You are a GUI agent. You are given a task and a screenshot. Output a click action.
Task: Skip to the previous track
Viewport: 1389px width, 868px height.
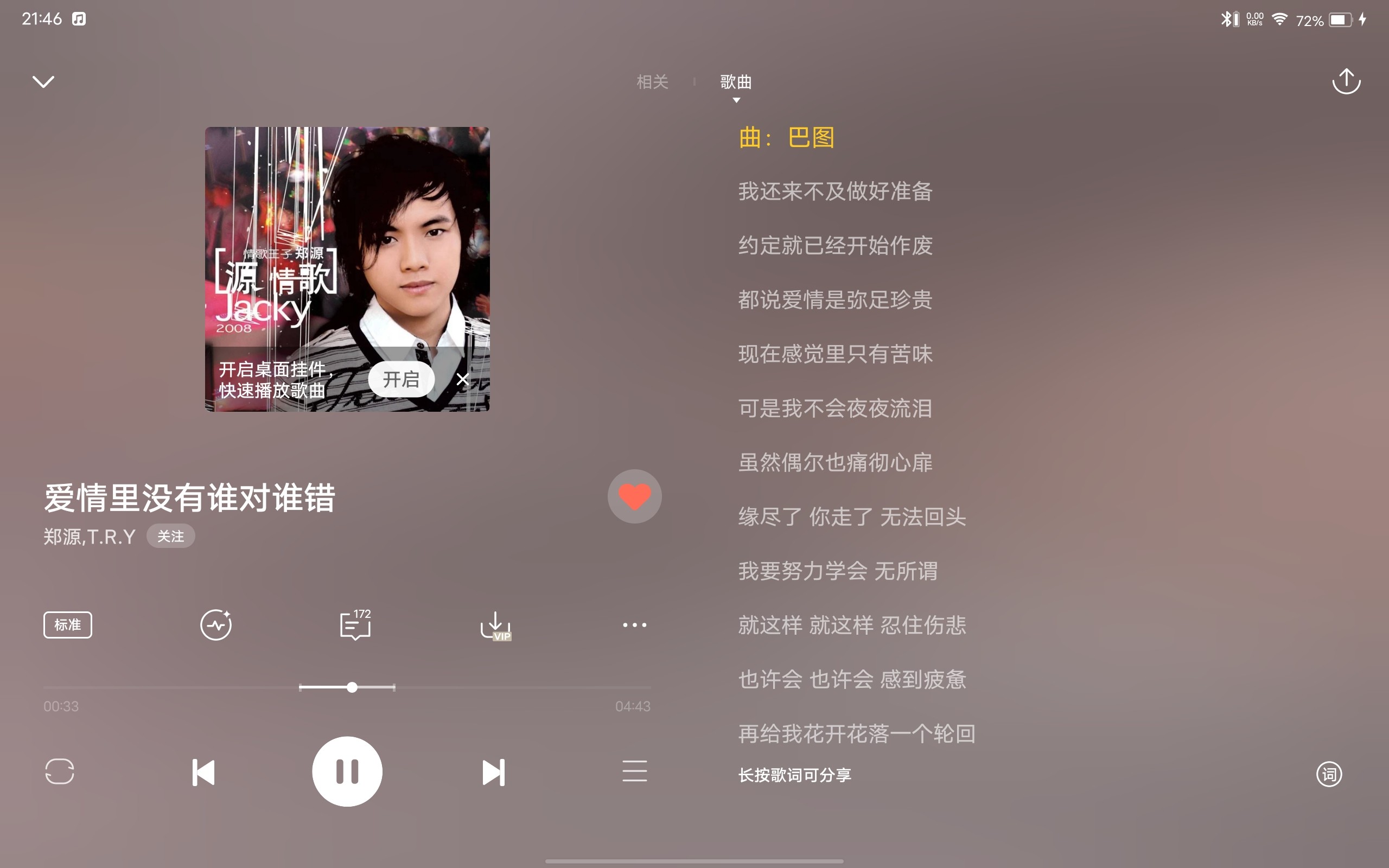[x=203, y=772]
